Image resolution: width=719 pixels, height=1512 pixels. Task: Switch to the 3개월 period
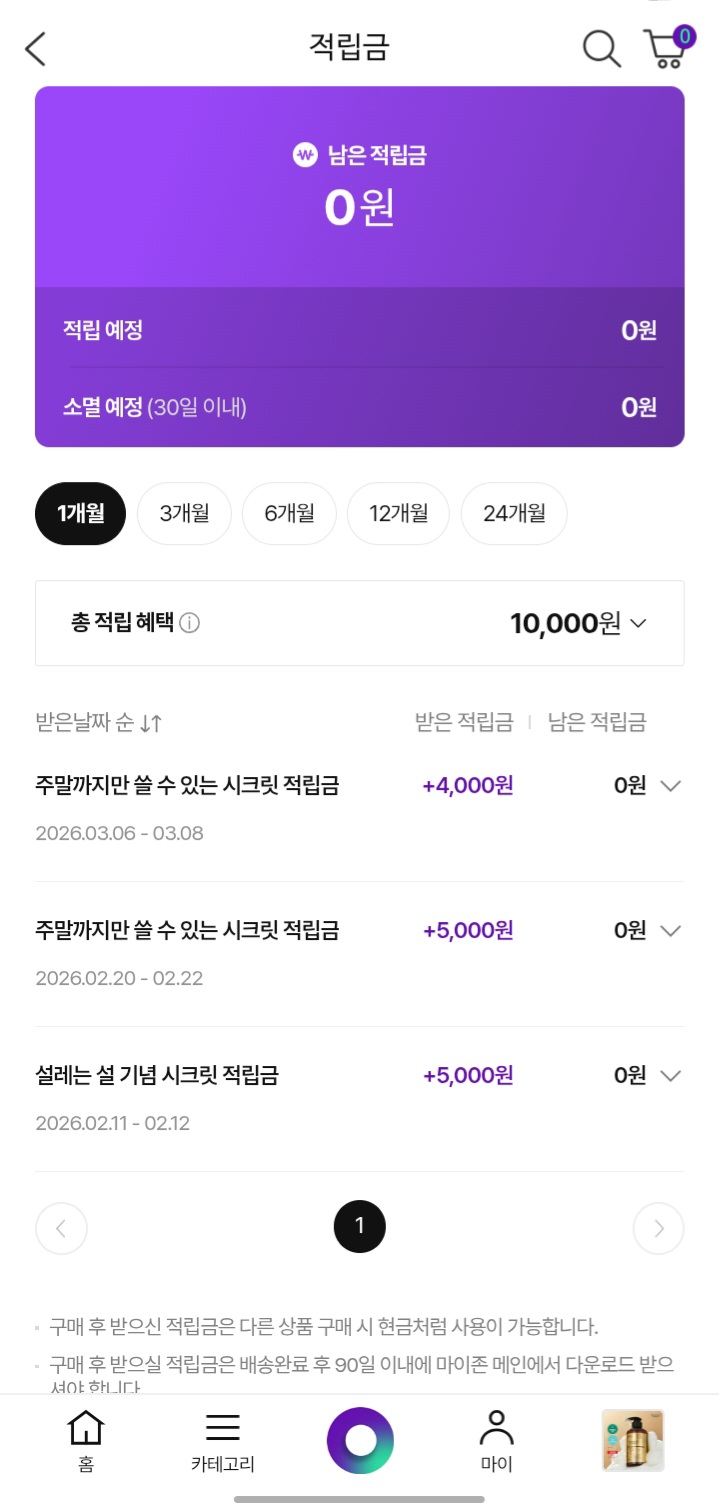[x=184, y=514]
